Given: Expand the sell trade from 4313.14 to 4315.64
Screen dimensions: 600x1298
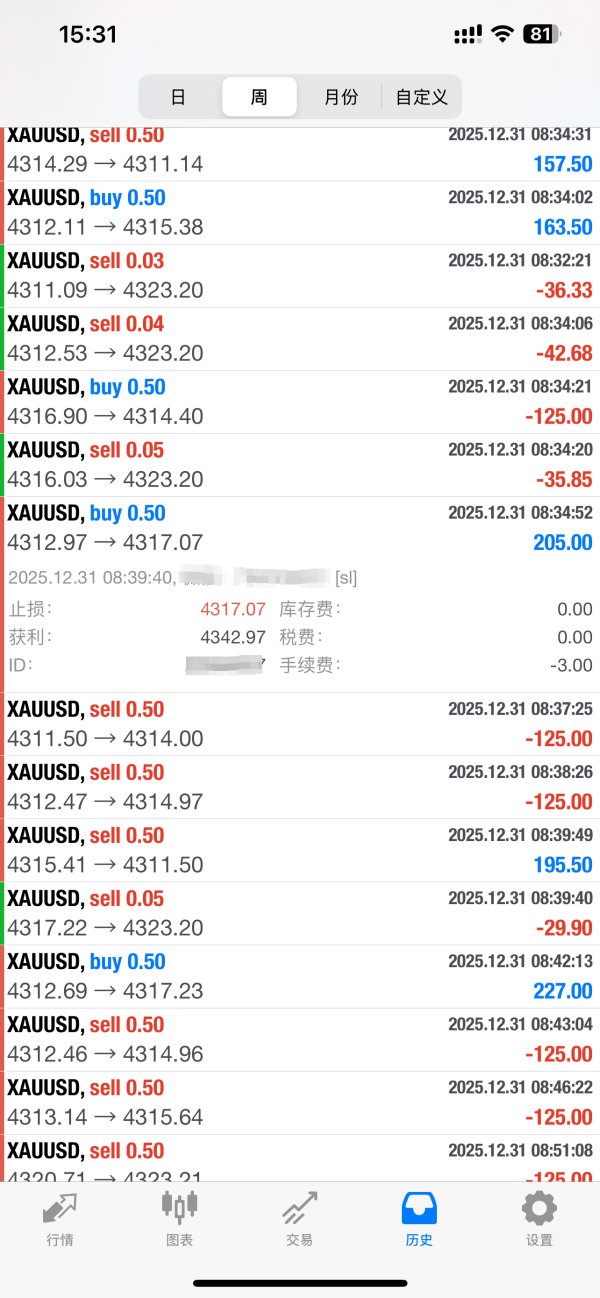Looking at the screenshot, I should pyautogui.click(x=300, y=1101).
